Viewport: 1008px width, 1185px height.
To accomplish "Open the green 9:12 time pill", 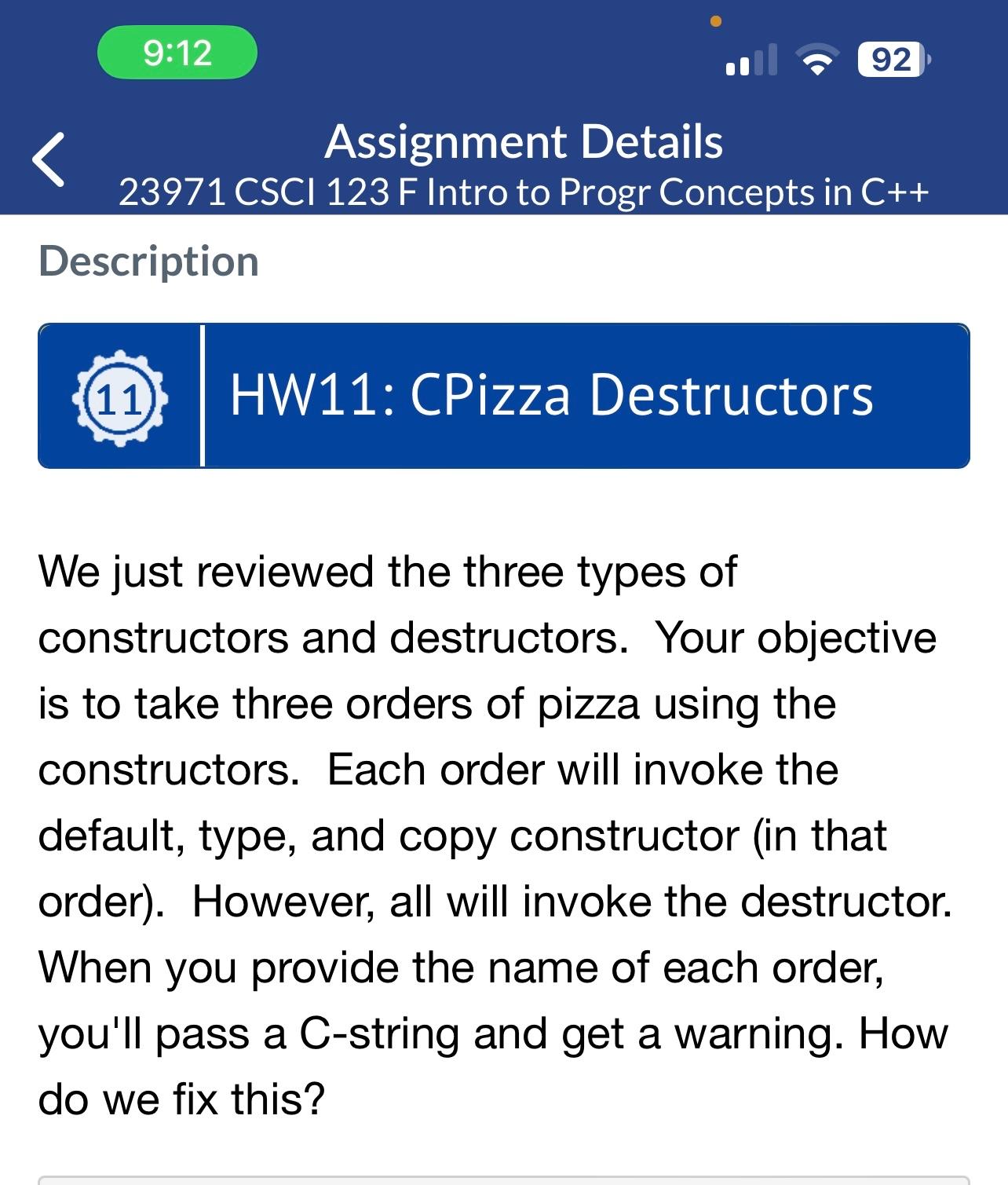I will pos(176,52).
